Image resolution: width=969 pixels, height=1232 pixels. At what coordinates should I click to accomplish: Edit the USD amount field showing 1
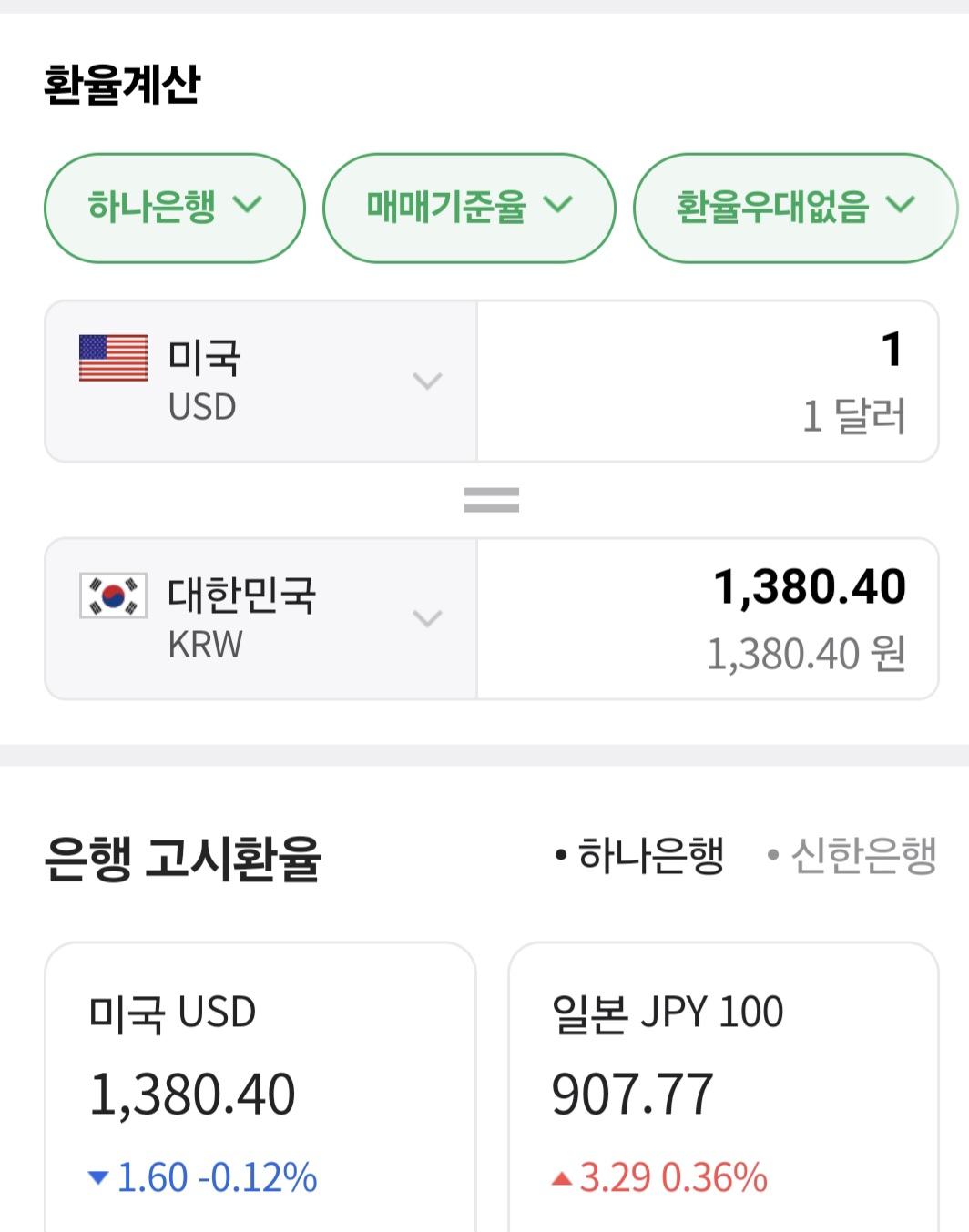(708, 381)
